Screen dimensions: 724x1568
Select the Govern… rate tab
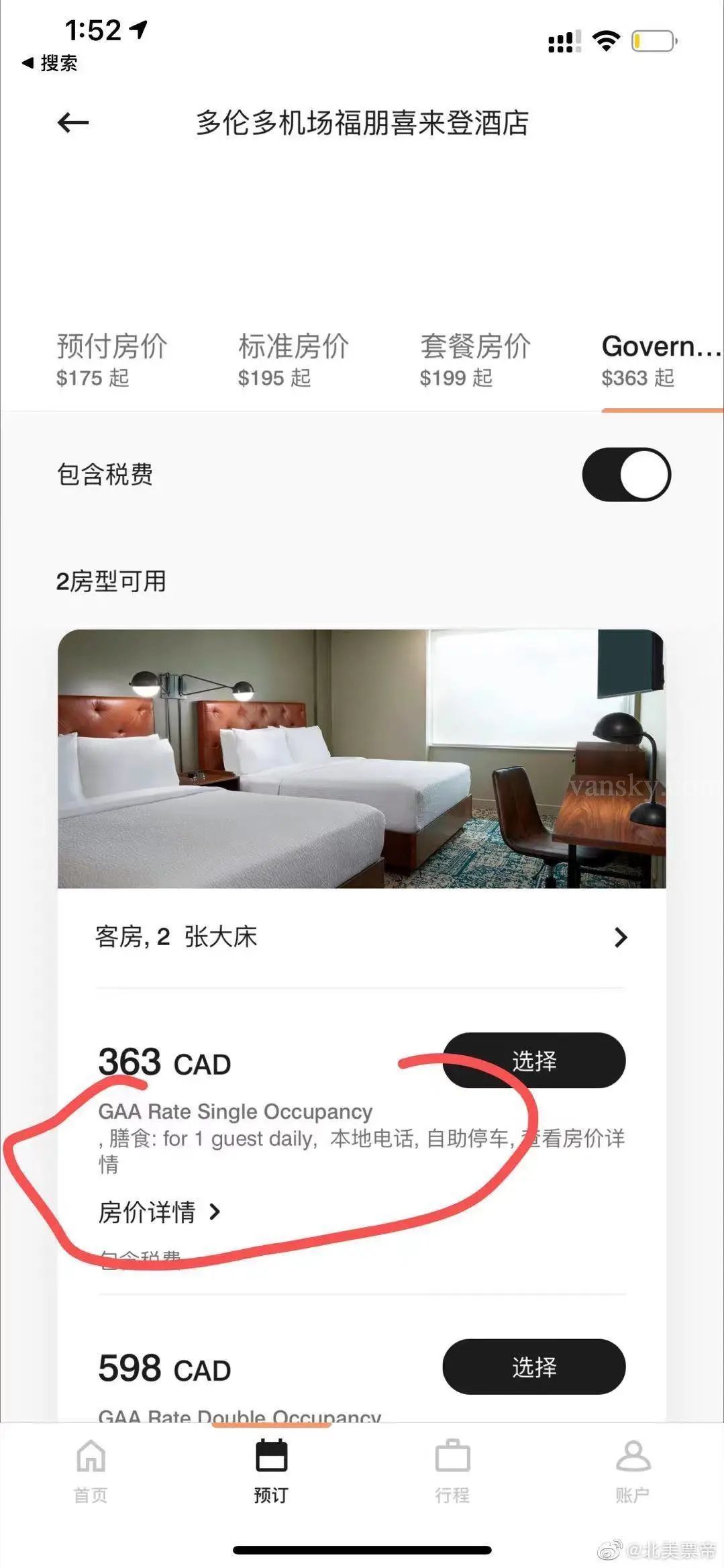(660, 360)
